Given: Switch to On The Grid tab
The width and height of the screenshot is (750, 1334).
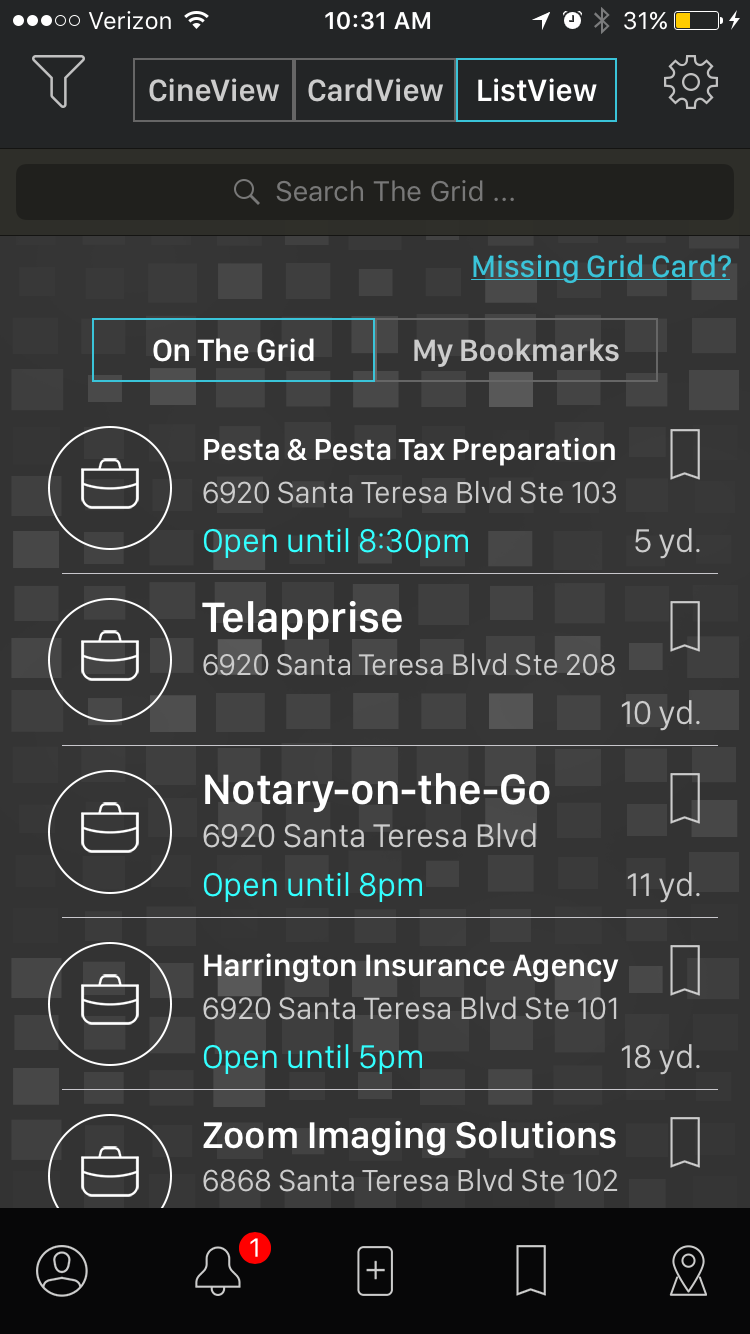Looking at the screenshot, I should (x=233, y=350).
